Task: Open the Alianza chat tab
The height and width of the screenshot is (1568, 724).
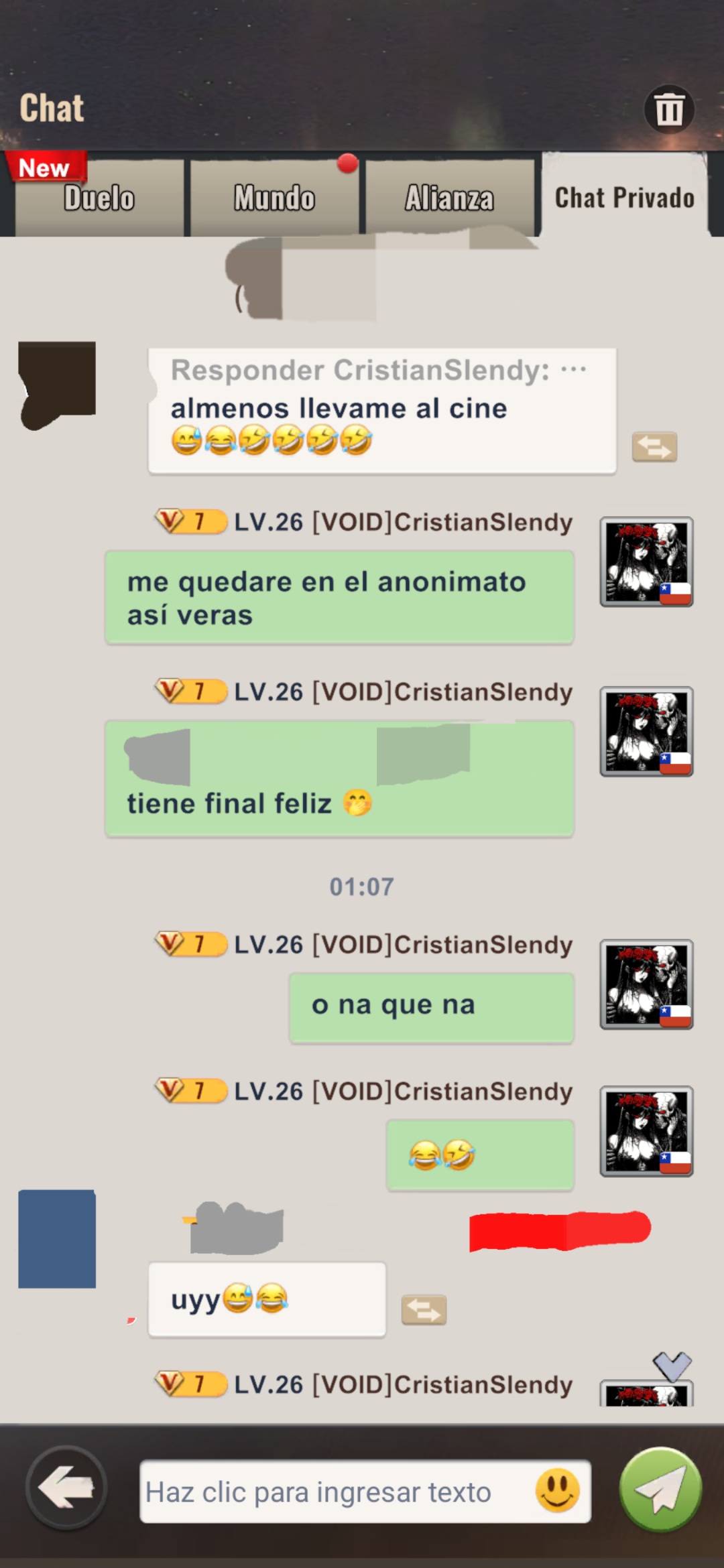Action: coord(450,198)
